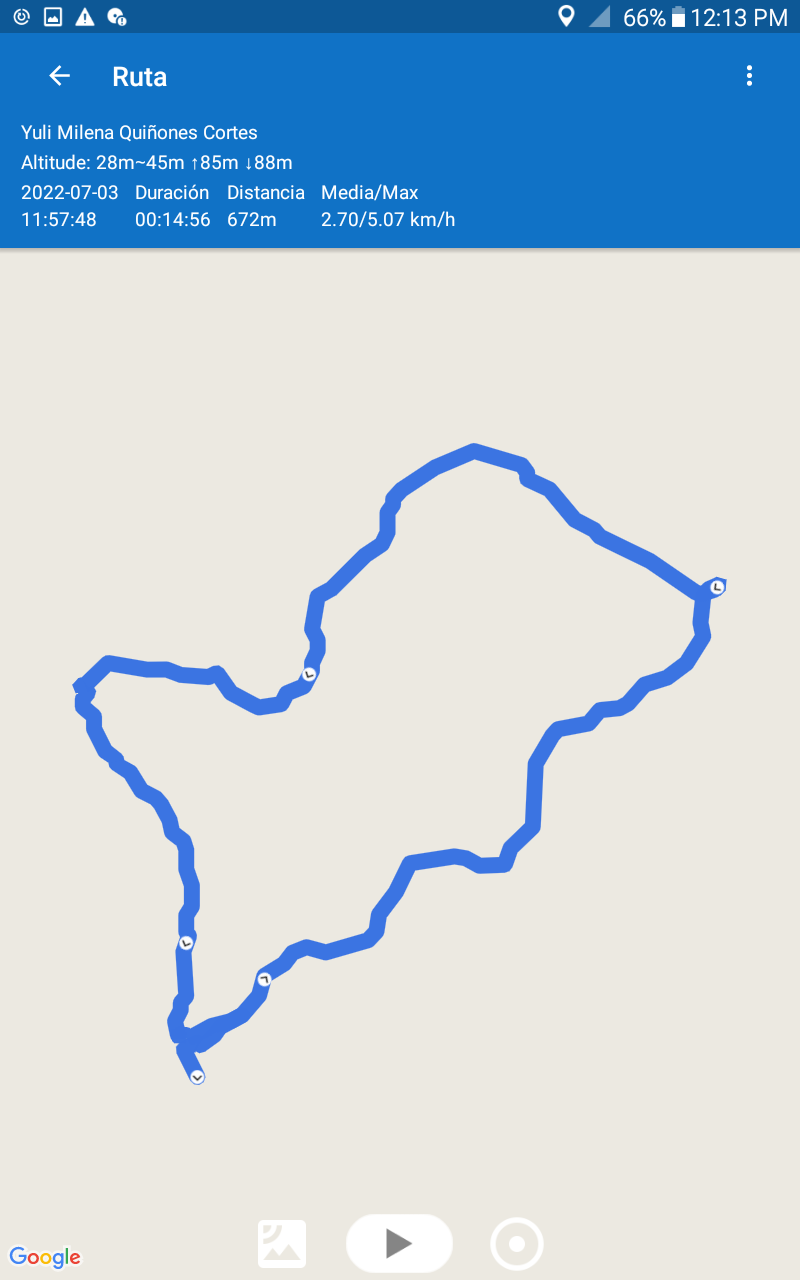The image size is (800, 1280).
Task: Open the three-dot overflow menu
Action: tap(749, 76)
